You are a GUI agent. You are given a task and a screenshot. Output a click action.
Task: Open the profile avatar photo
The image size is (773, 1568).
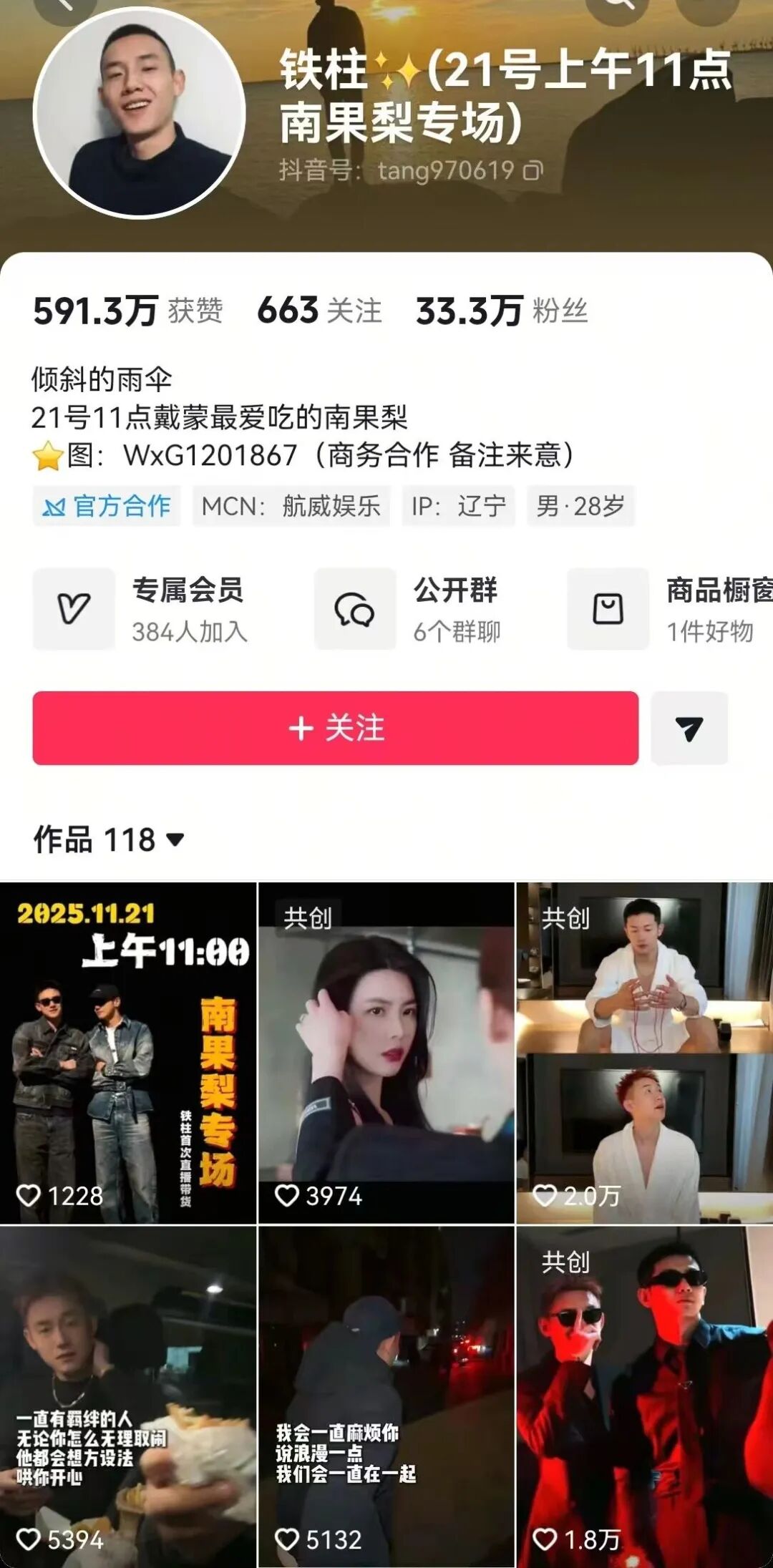(140, 112)
